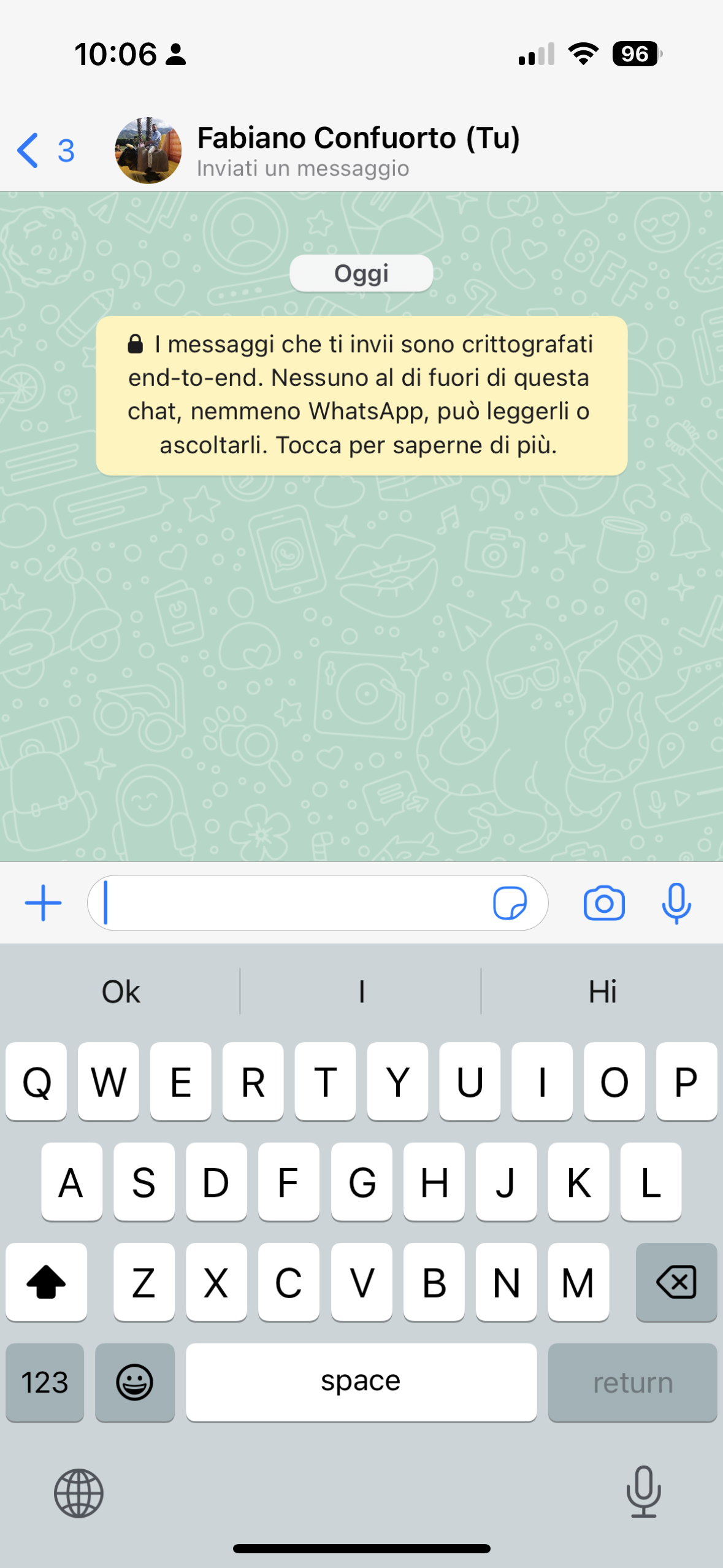This screenshot has height=1568, width=723.
Task: Change keyboard language with globe key
Action: 78,1493
